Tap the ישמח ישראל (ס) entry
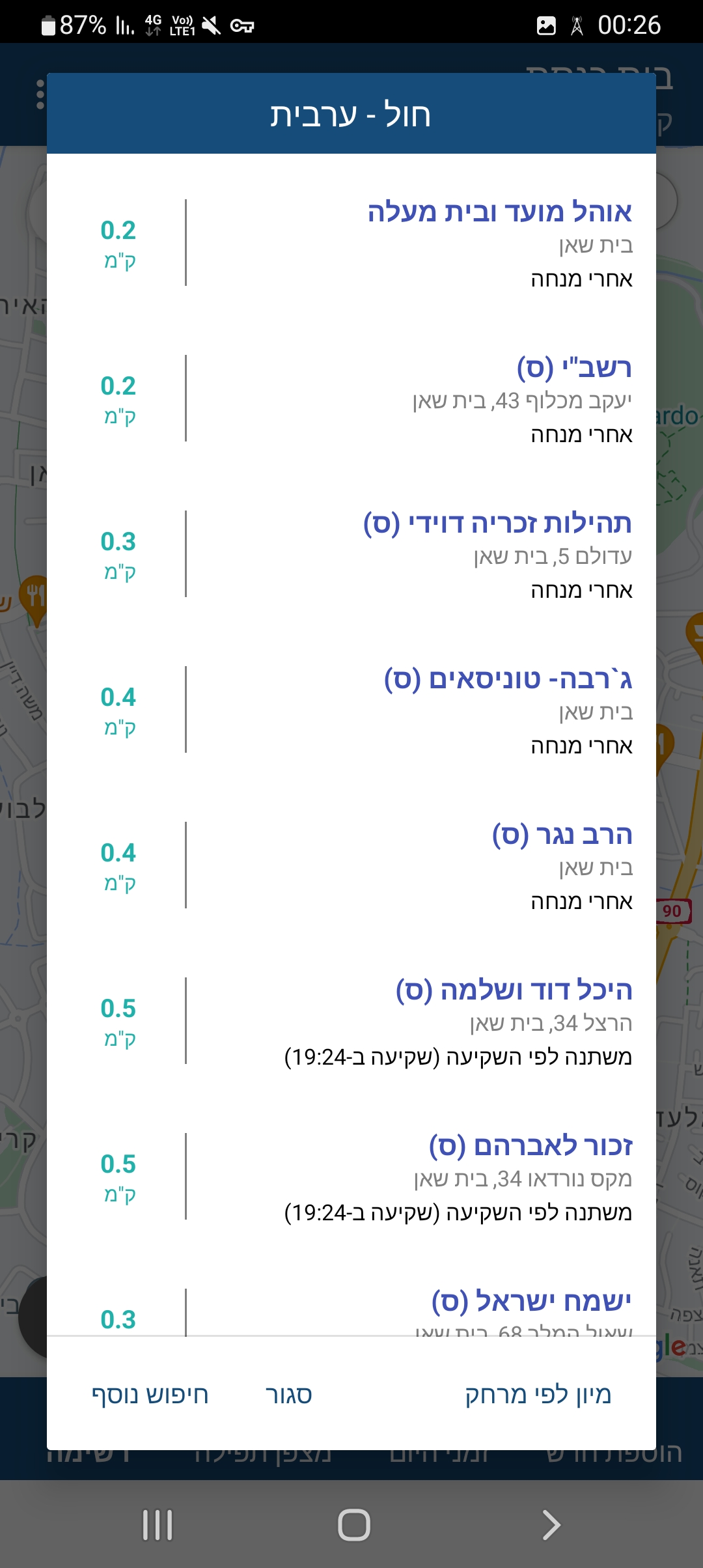 [531, 1302]
